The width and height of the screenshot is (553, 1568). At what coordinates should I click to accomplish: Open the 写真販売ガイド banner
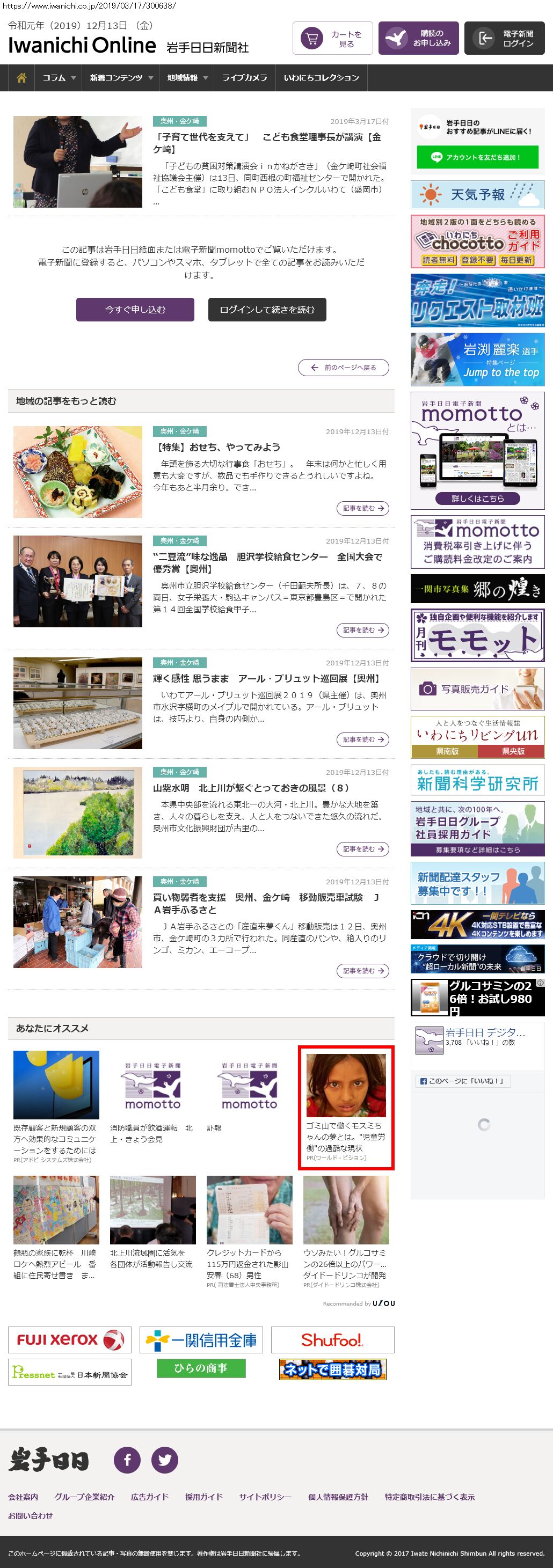(477, 689)
